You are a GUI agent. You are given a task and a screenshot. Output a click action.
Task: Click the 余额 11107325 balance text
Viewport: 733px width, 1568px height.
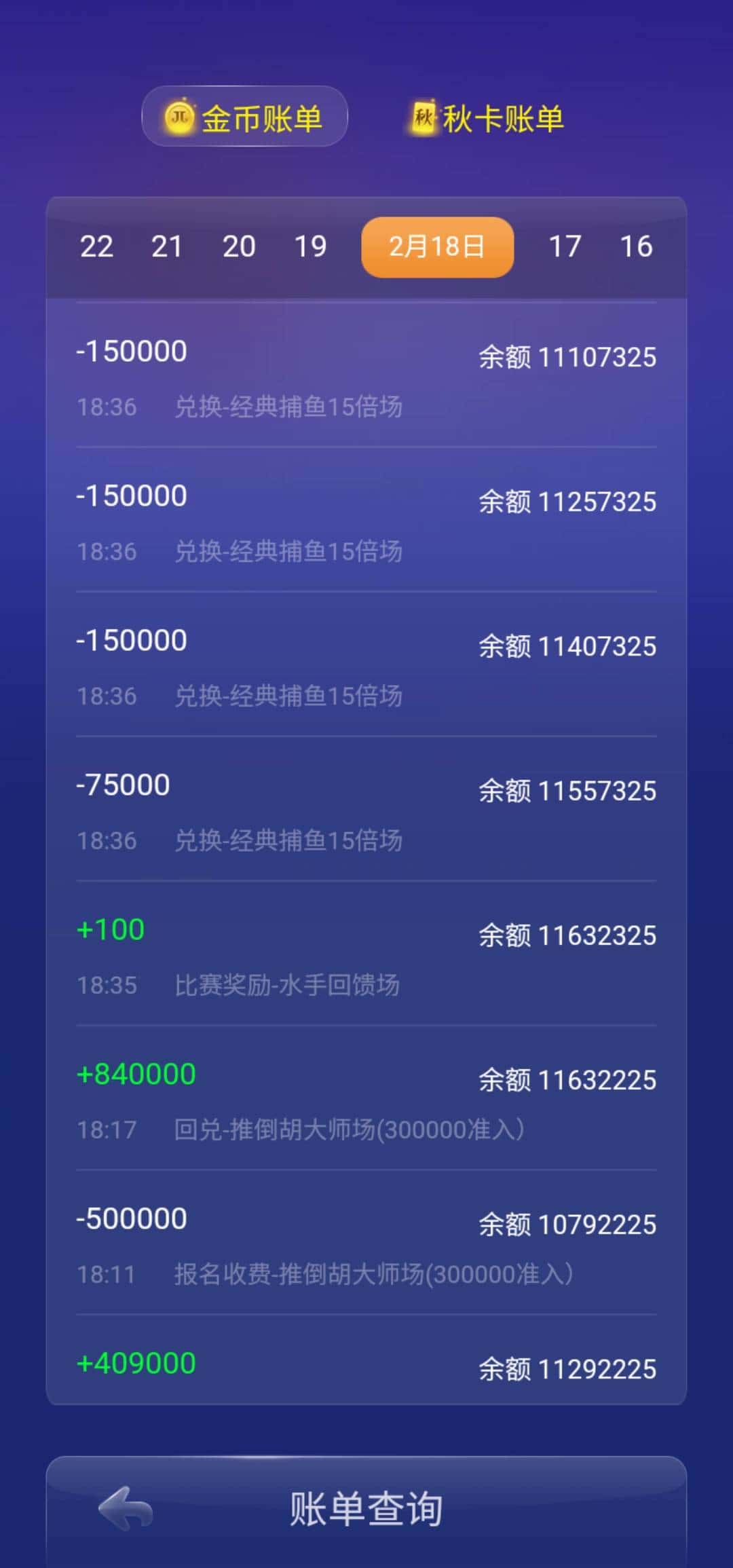point(566,356)
